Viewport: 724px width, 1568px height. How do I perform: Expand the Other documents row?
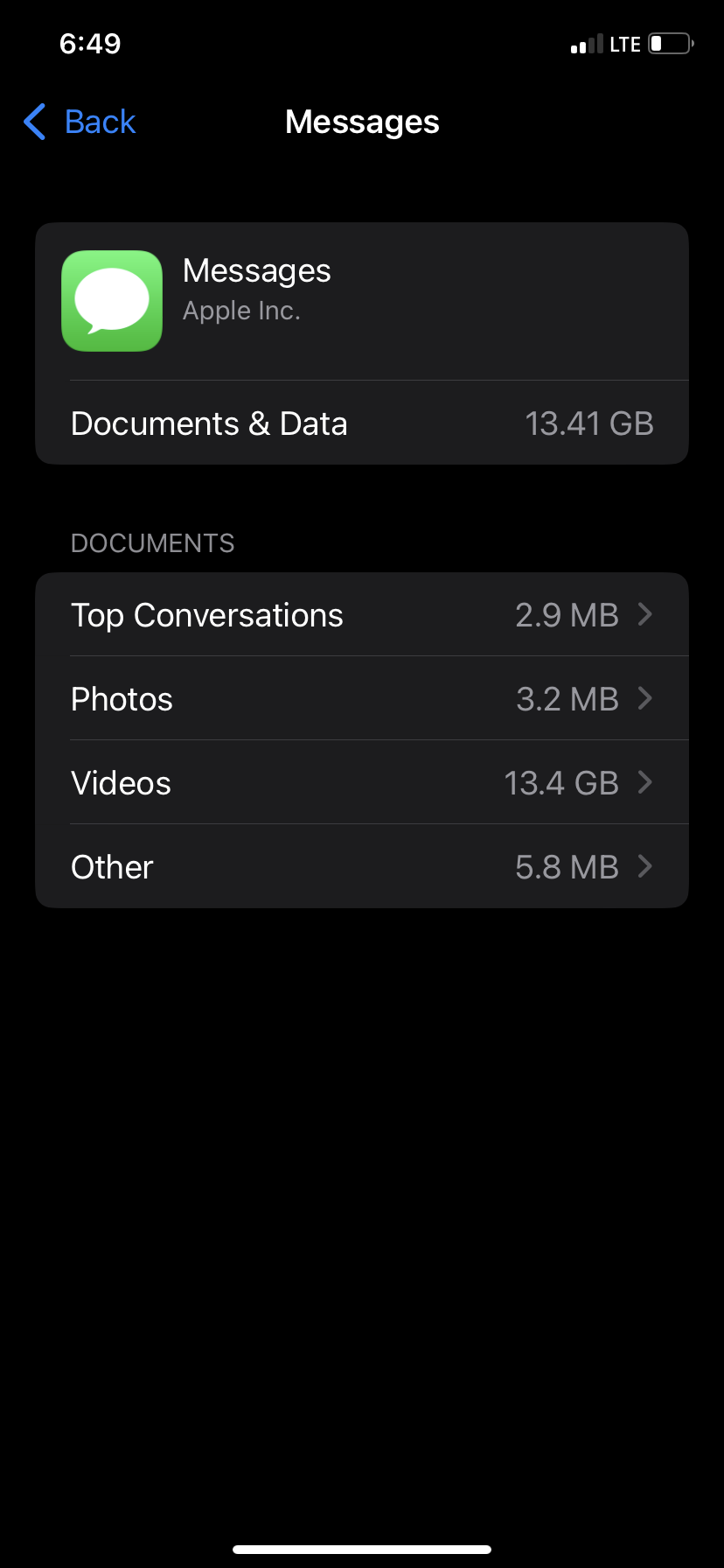pyautogui.click(x=362, y=866)
